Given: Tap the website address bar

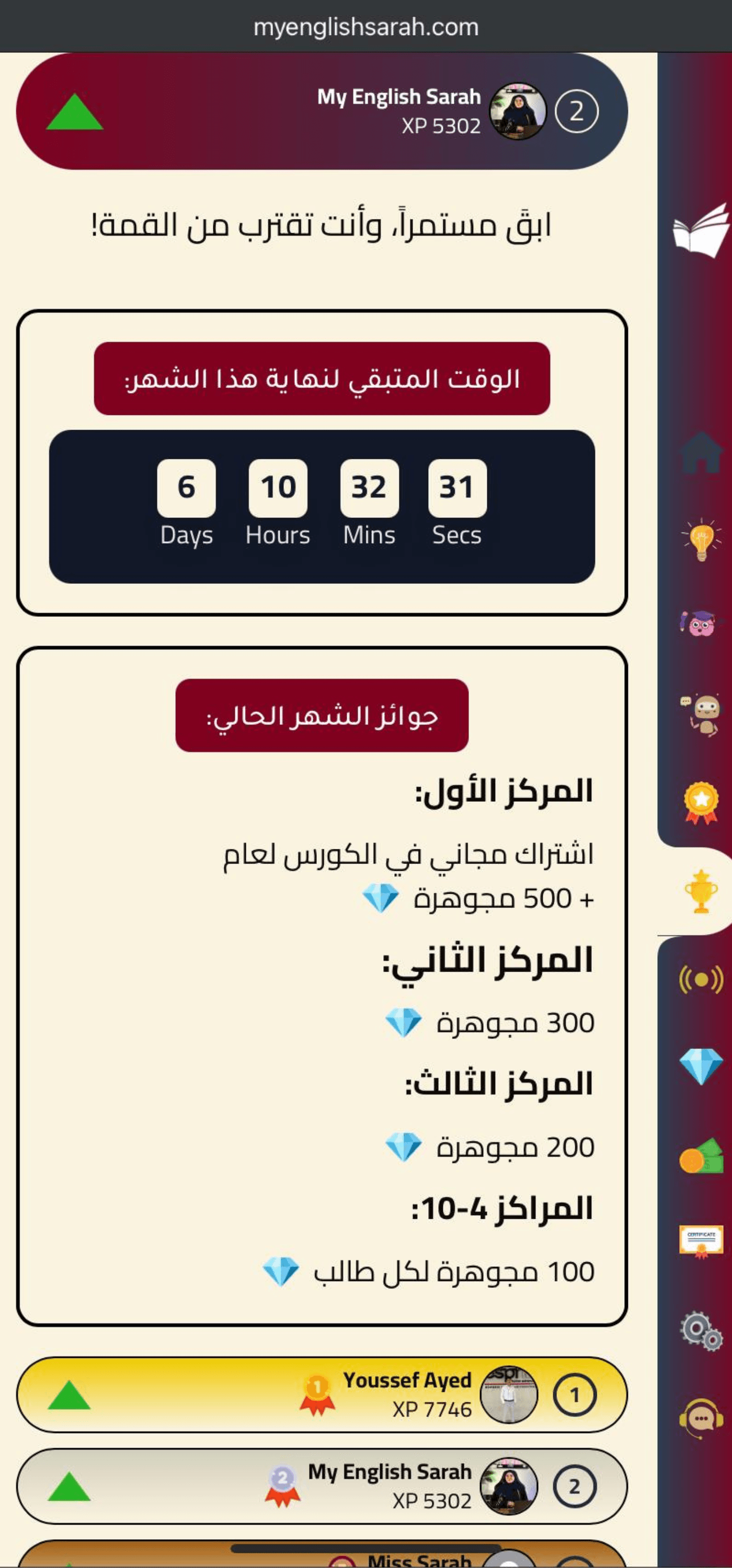Looking at the screenshot, I should 365,27.
